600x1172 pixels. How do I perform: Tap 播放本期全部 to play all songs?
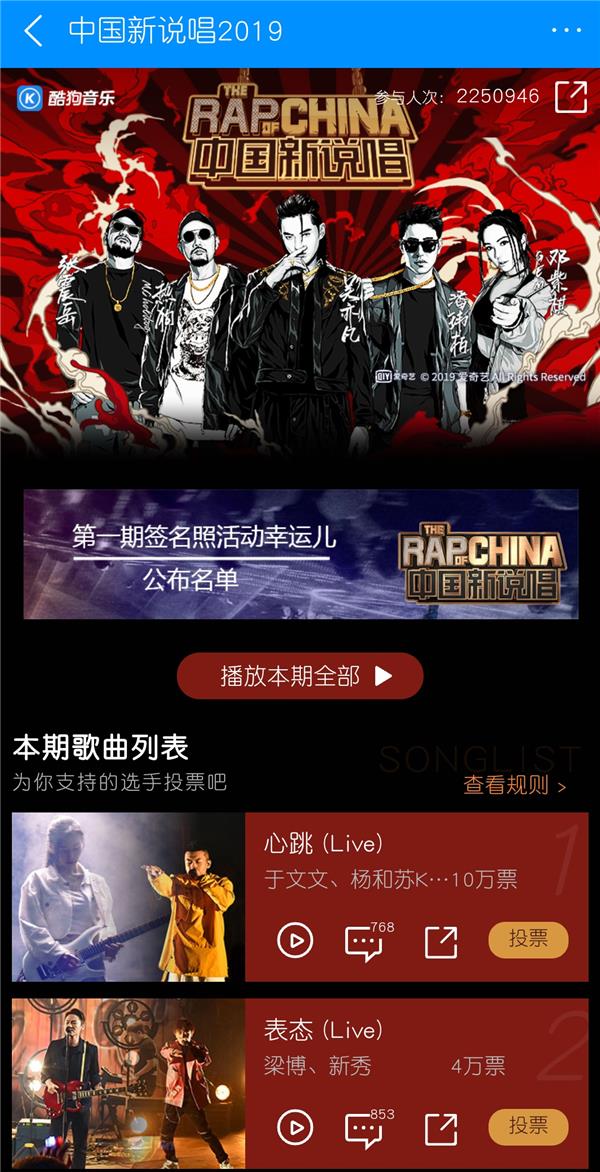(x=300, y=676)
